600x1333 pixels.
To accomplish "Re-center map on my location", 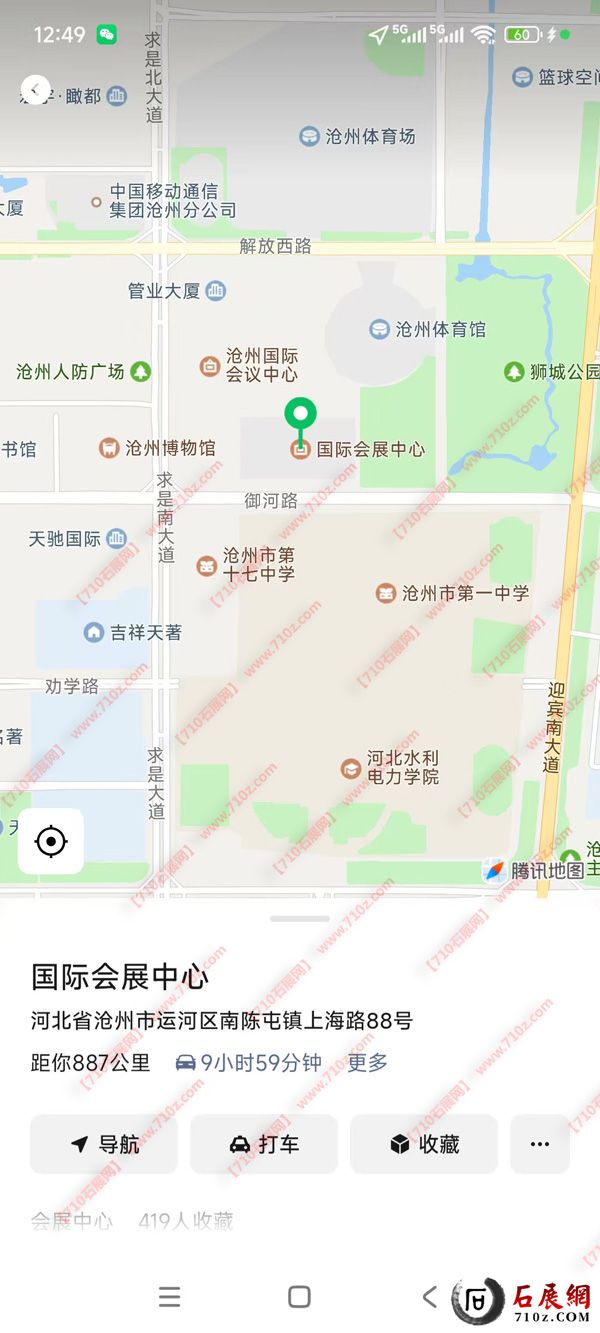I will pos(51,841).
